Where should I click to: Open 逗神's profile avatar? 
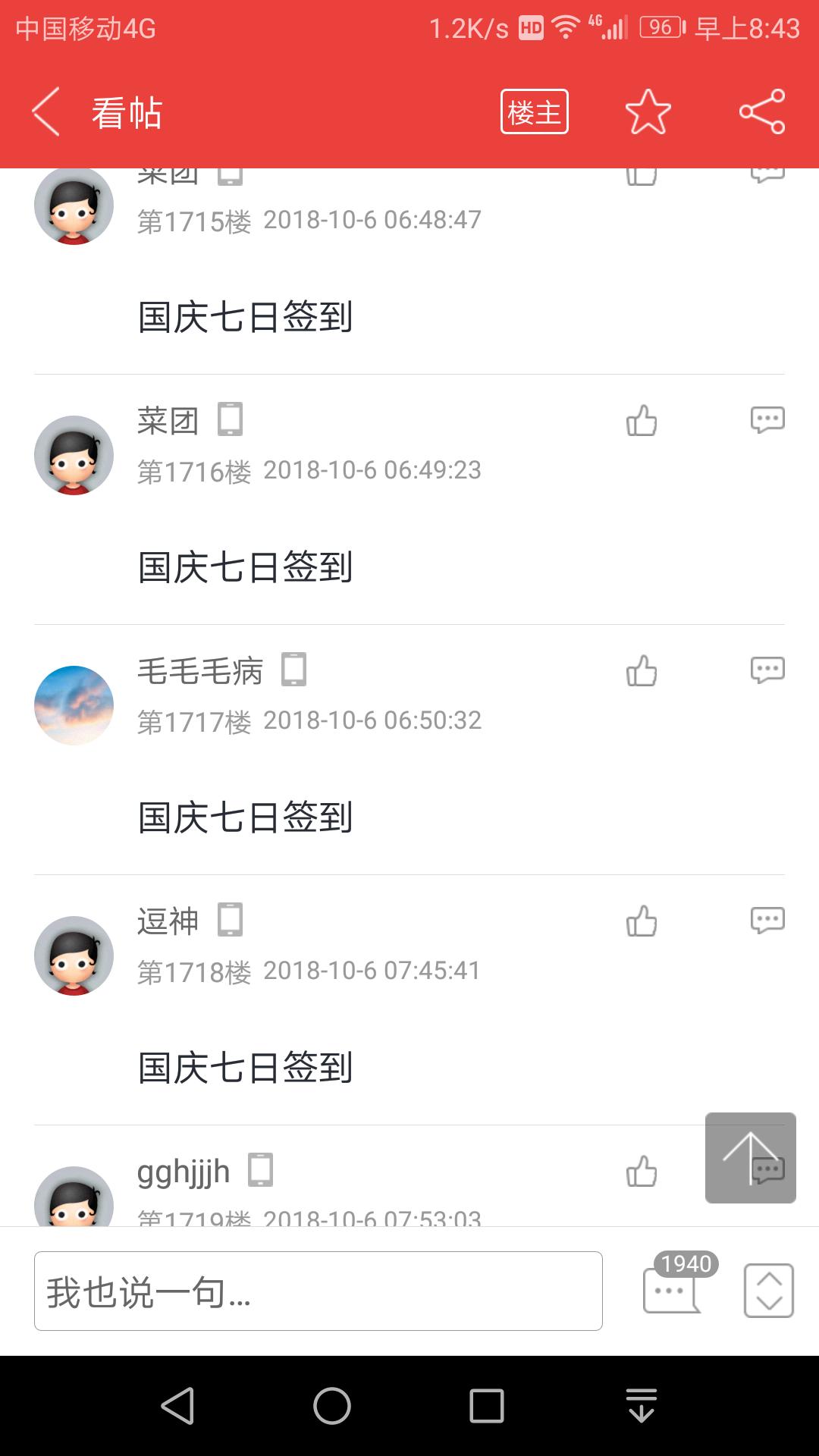(74, 955)
